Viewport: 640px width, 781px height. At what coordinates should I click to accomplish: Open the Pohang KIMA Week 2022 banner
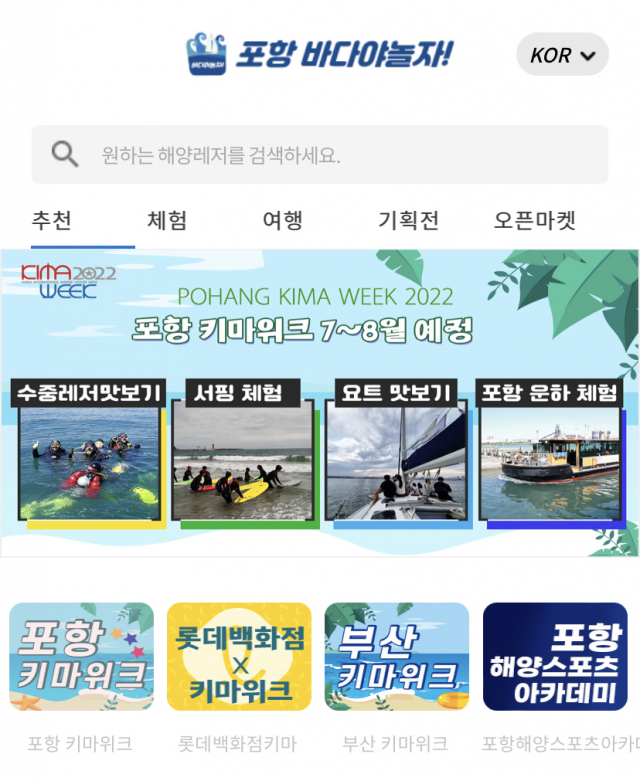320,402
